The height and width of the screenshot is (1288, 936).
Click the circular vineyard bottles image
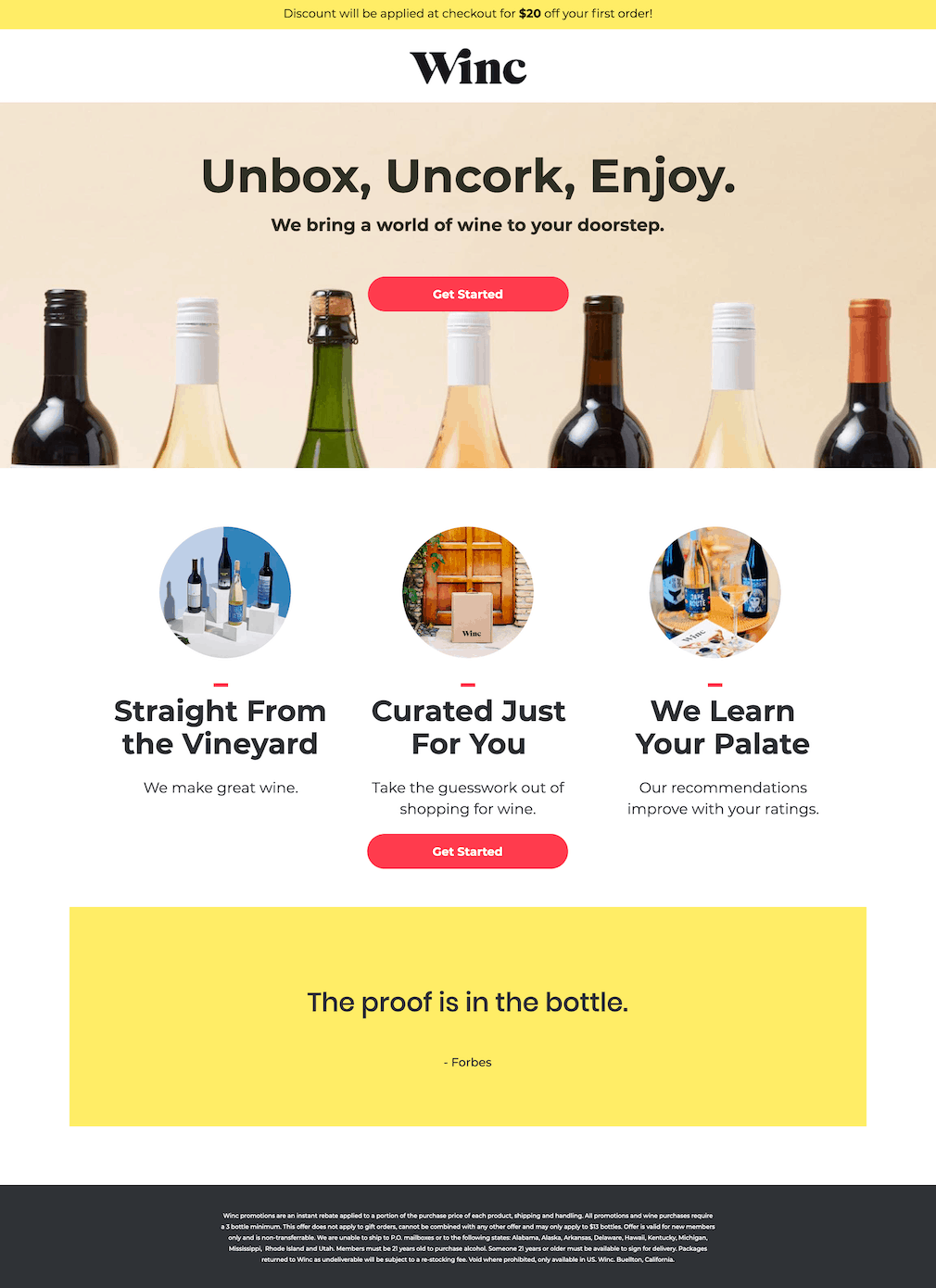pyautogui.click(x=225, y=592)
